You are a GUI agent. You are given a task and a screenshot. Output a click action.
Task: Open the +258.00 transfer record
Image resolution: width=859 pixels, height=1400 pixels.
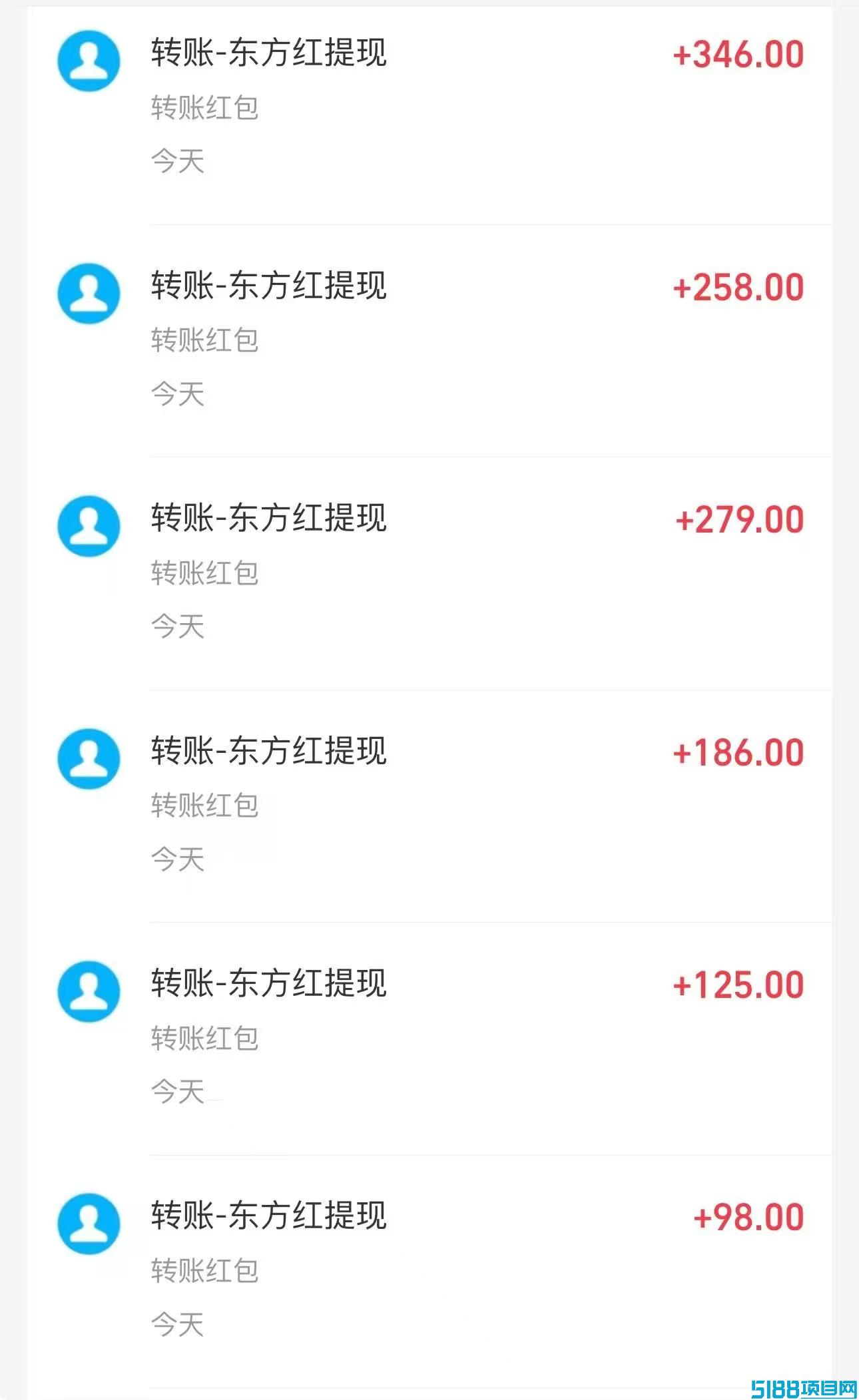429,341
